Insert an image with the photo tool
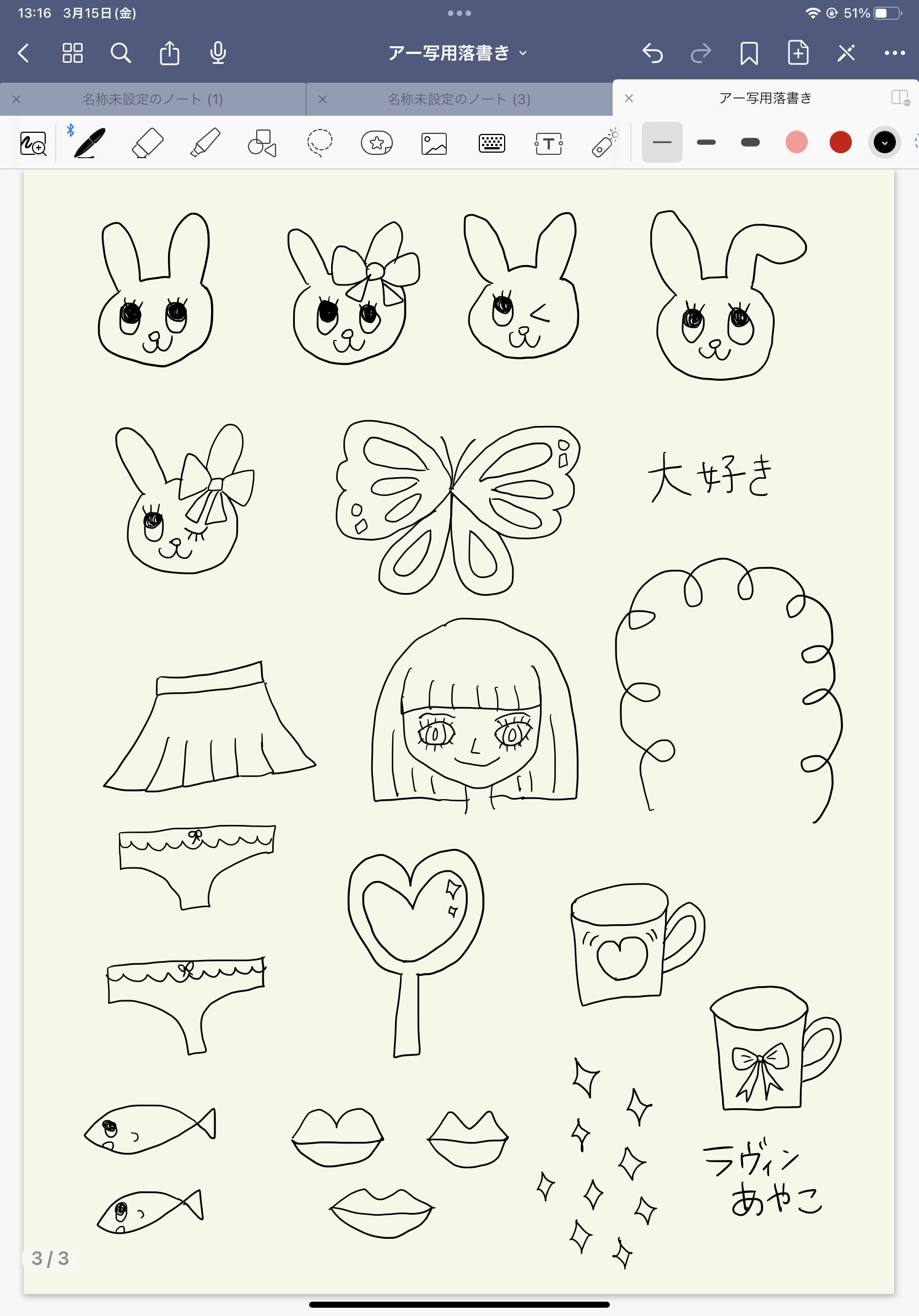 click(x=434, y=143)
